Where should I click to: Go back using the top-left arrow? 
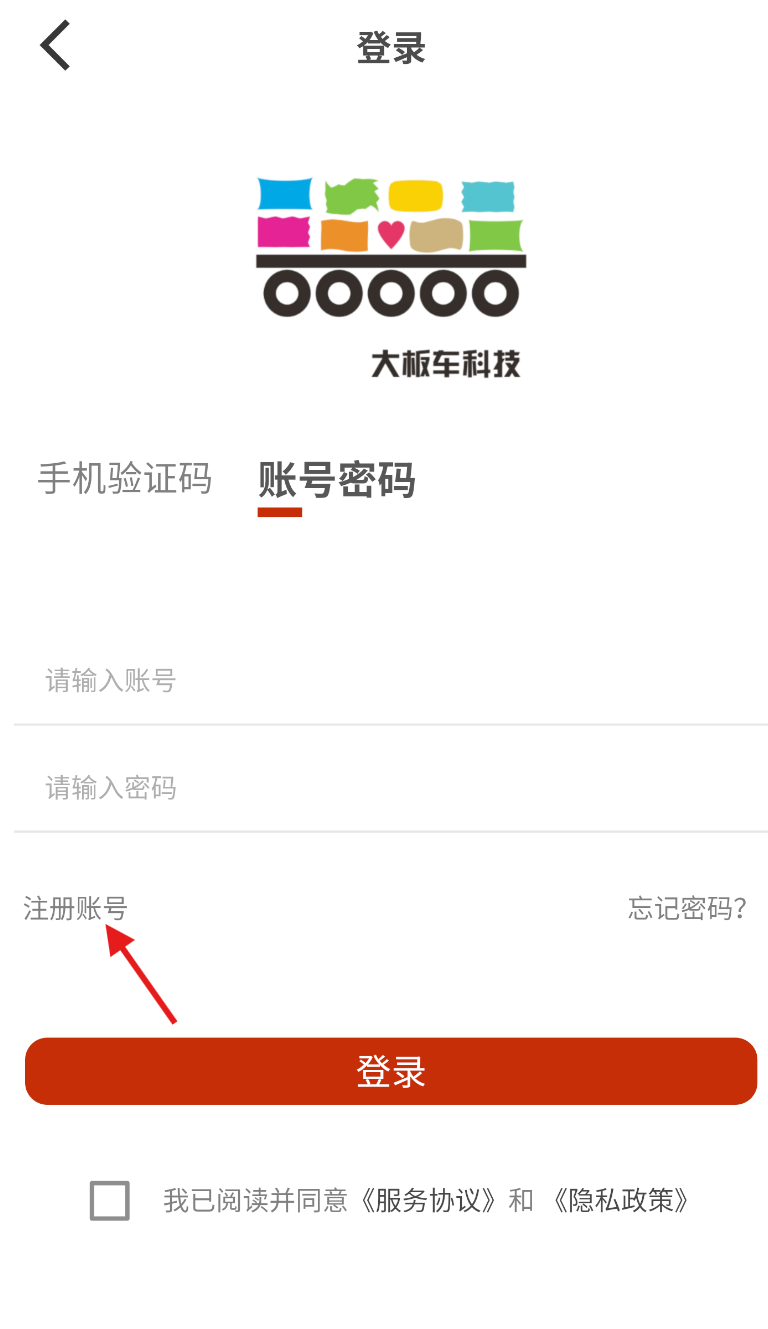tap(55, 46)
